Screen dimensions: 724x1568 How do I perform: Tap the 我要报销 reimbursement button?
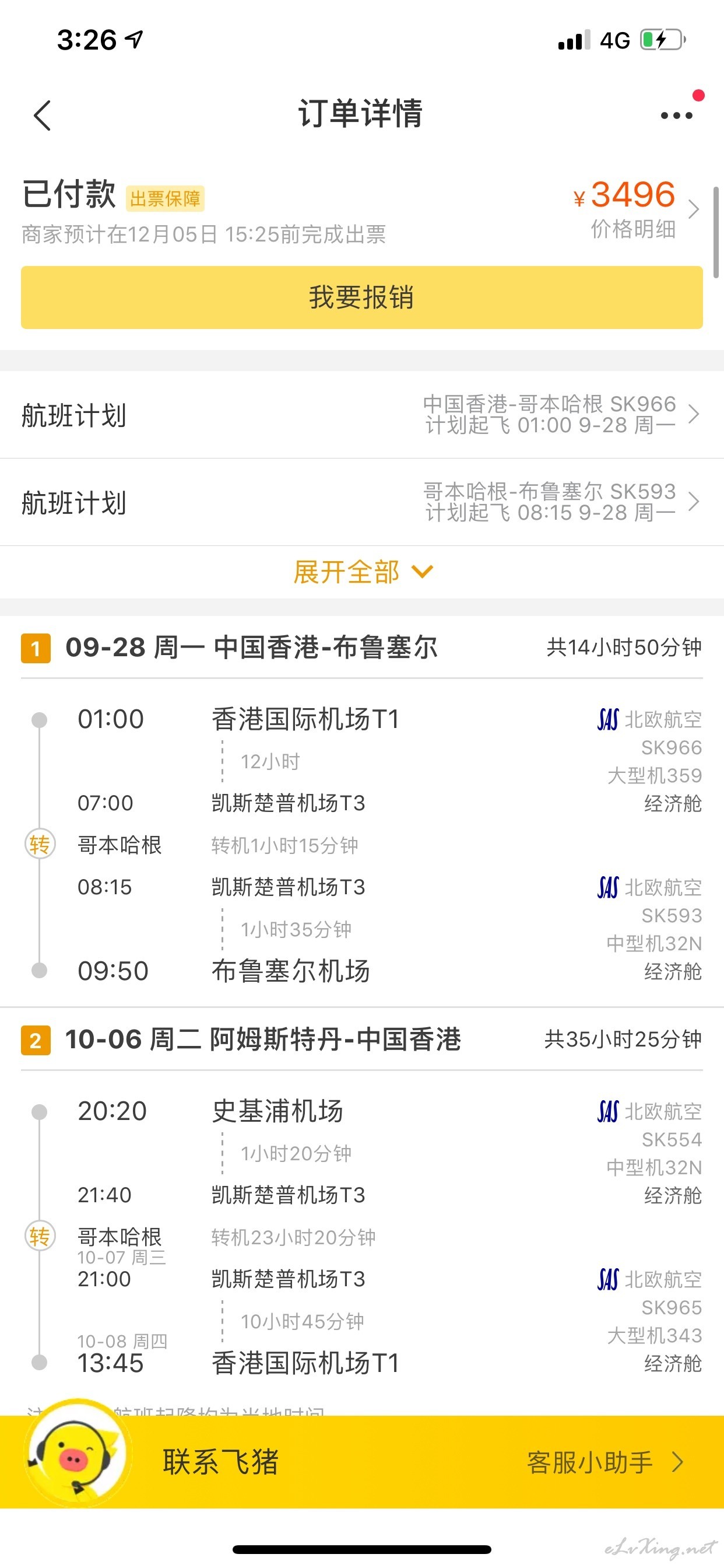pos(362,297)
